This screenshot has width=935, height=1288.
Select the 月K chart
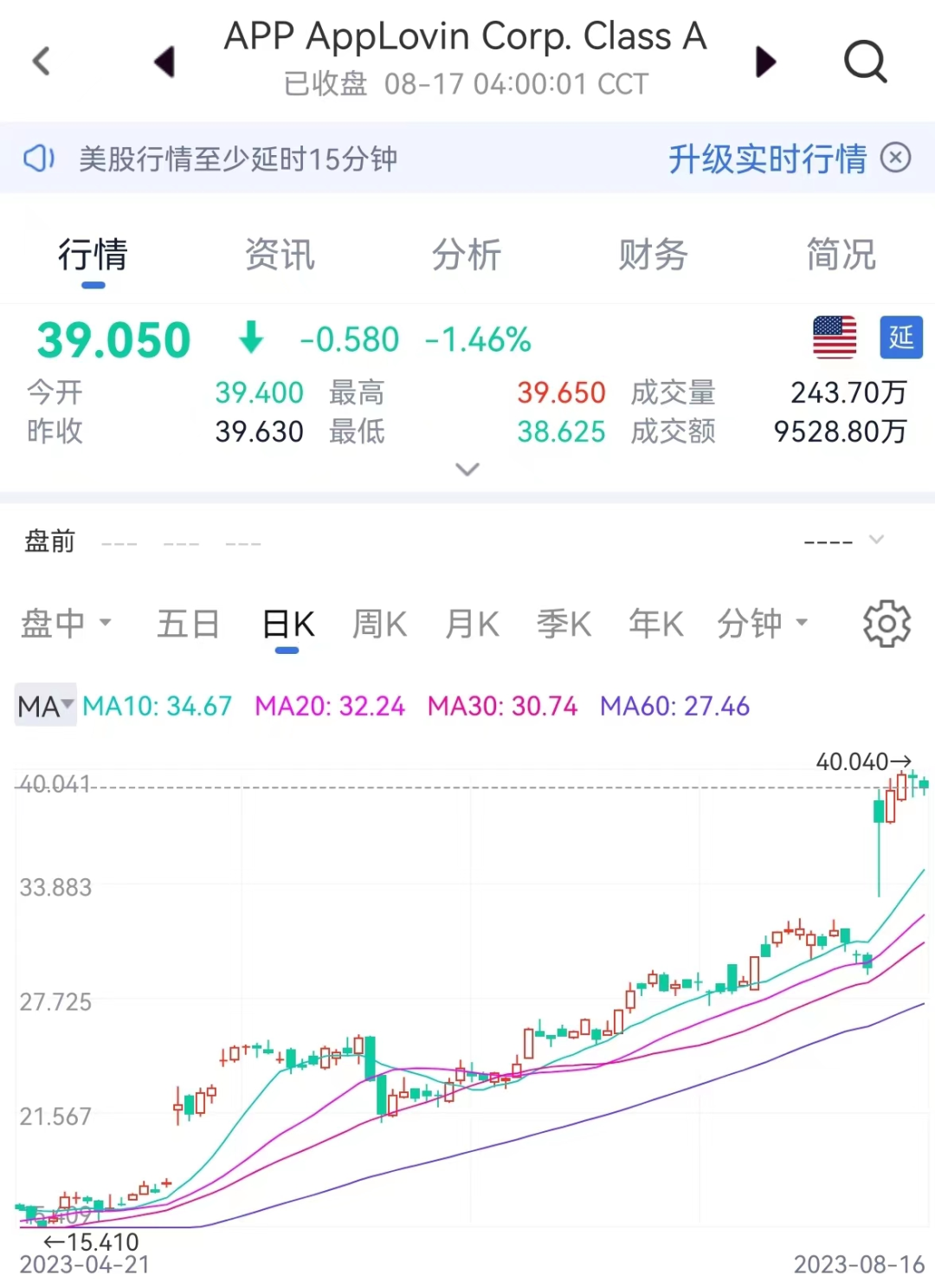pos(472,623)
